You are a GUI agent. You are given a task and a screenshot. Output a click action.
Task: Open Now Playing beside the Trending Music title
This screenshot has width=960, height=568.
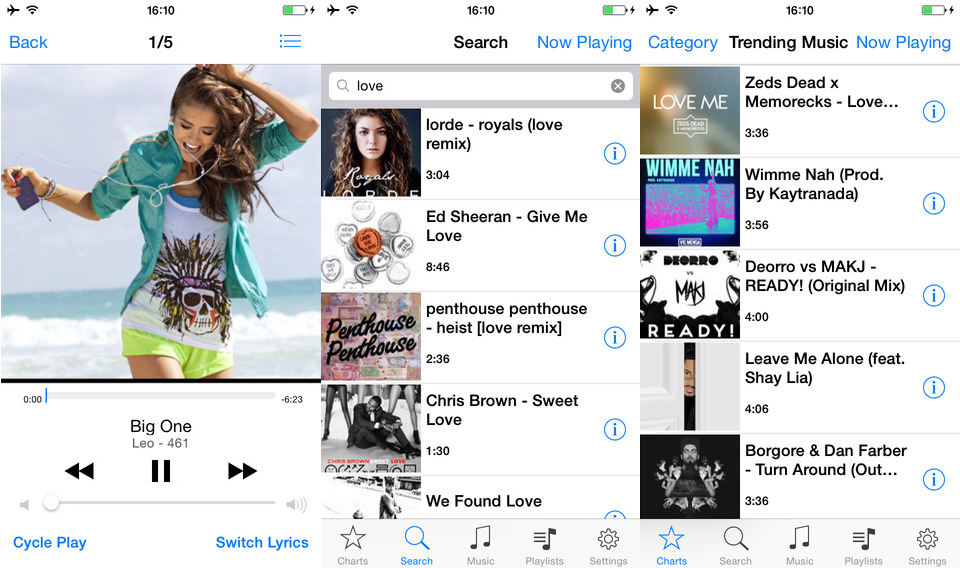(x=903, y=42)
